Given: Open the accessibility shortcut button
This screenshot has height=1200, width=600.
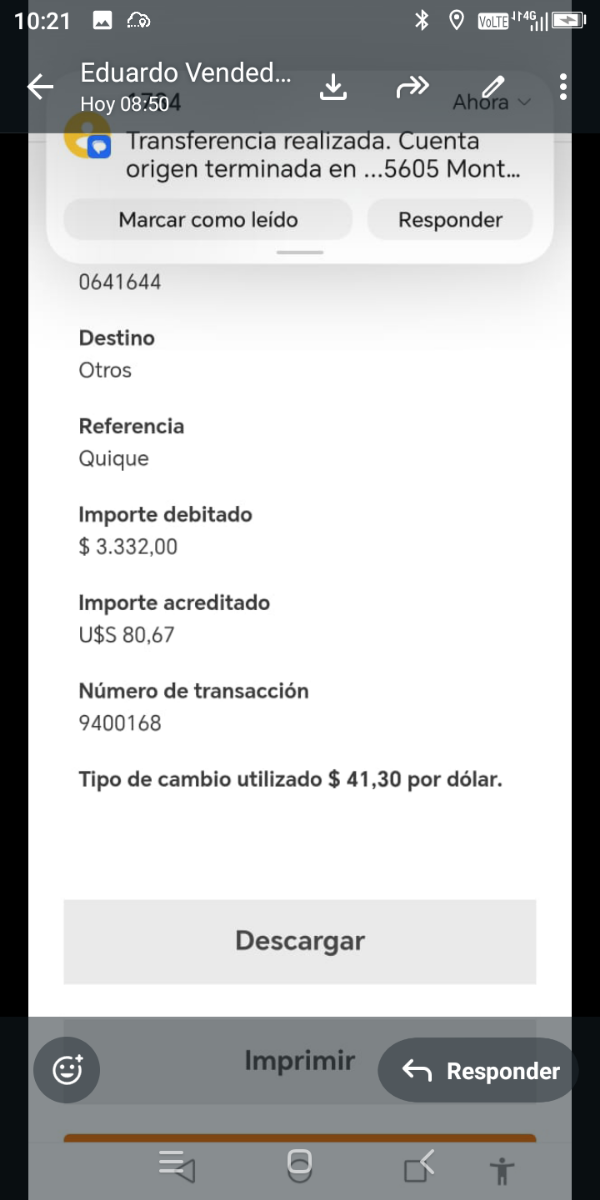Looking at the screenshot, I should [x=501, y=1168].
